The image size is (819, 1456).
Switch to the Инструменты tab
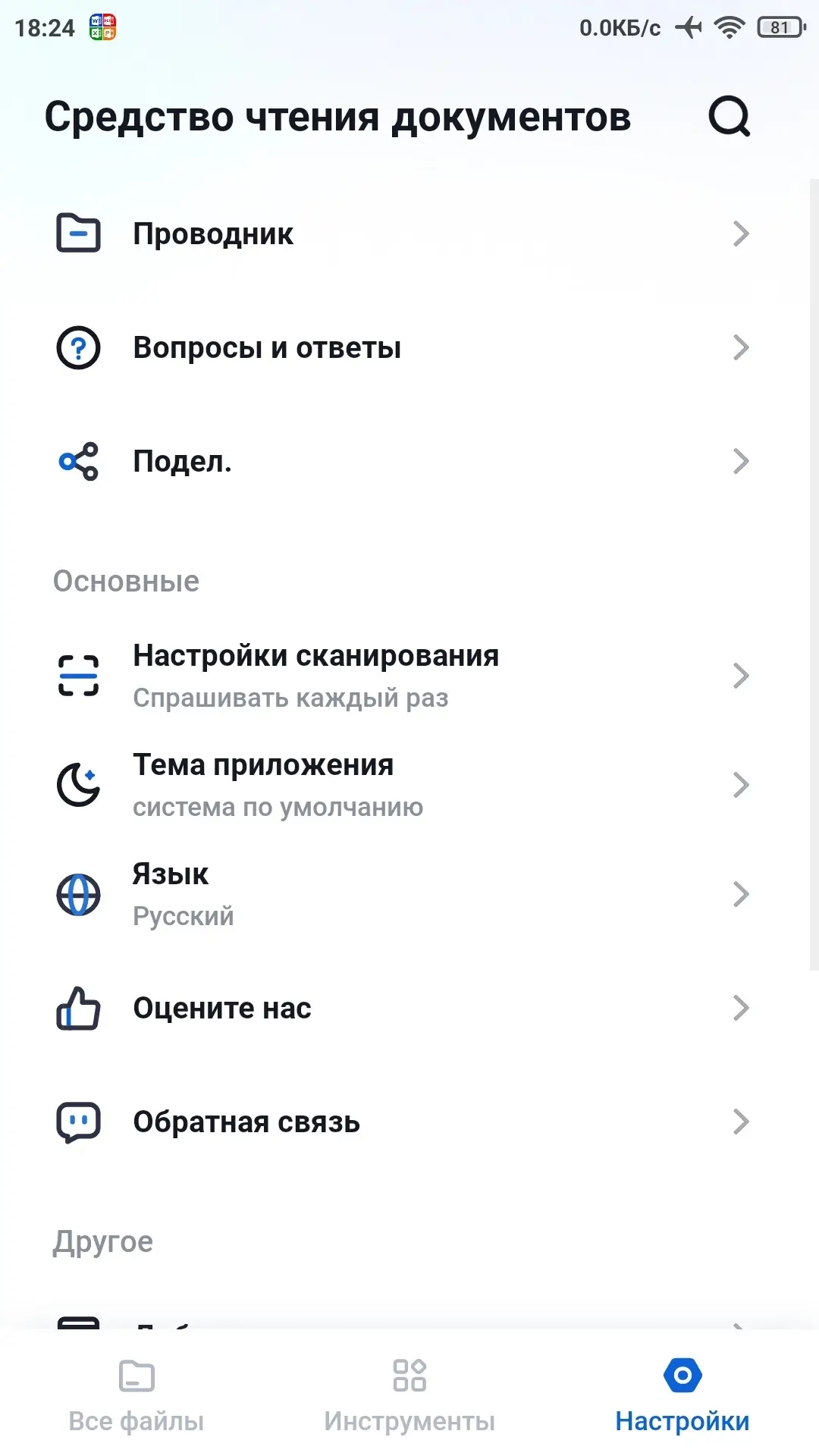point(409,1396)
